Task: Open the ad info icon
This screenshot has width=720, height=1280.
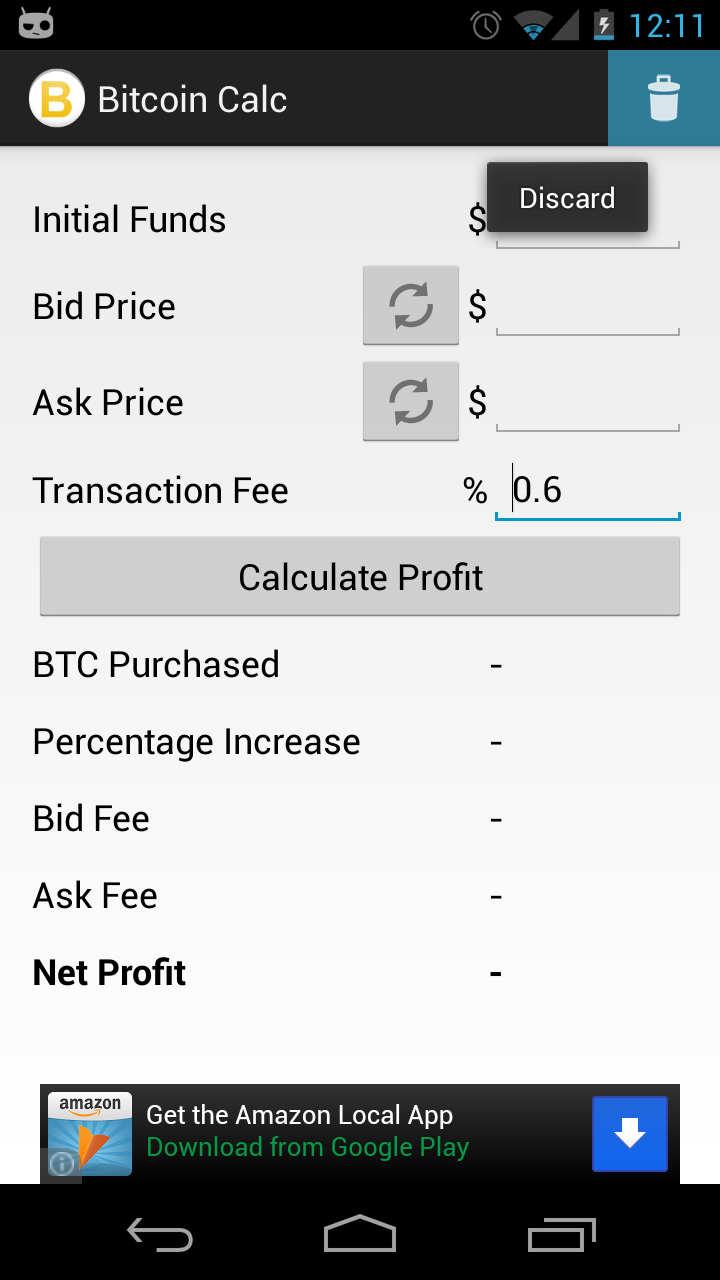Action: [x=62, y=1163]
